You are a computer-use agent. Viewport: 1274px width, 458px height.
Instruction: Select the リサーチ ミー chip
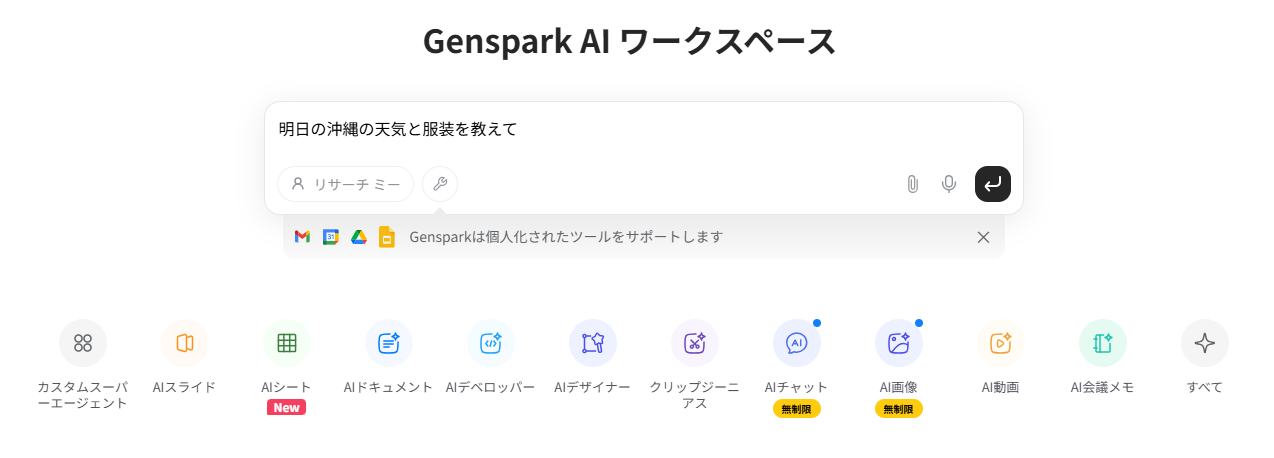pyautogui.click(x=345, y=184)
